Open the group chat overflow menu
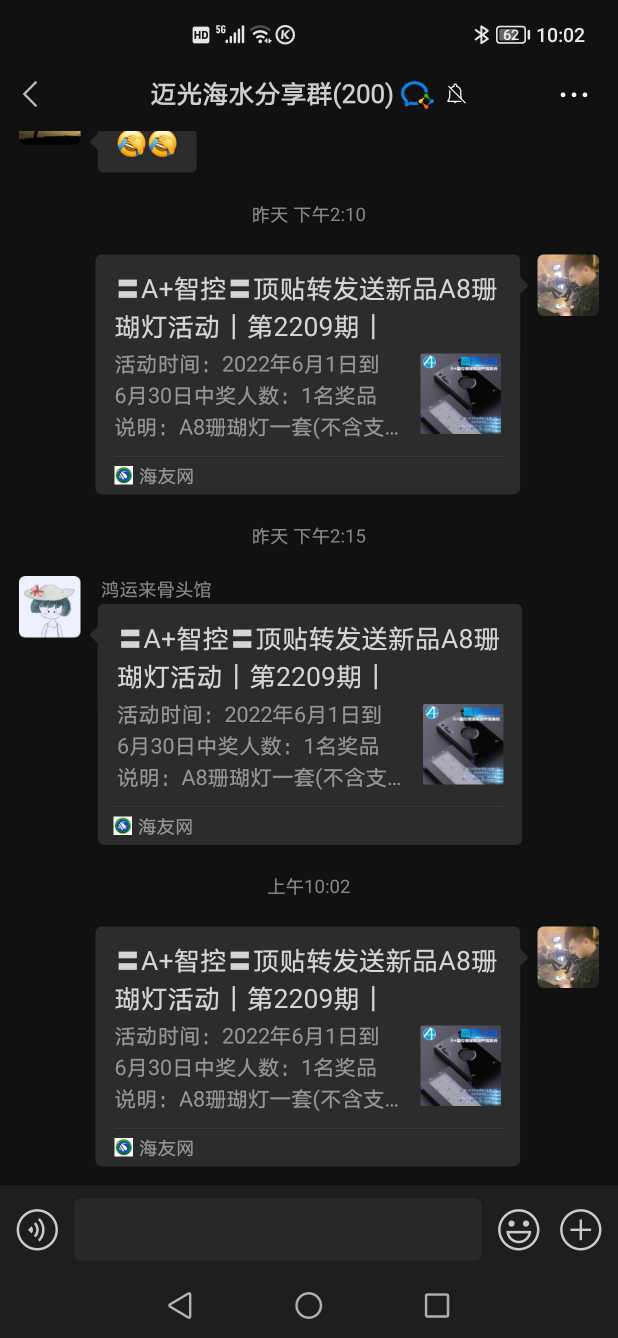This screenshot has width=618, height=1338. coord(574,95)
